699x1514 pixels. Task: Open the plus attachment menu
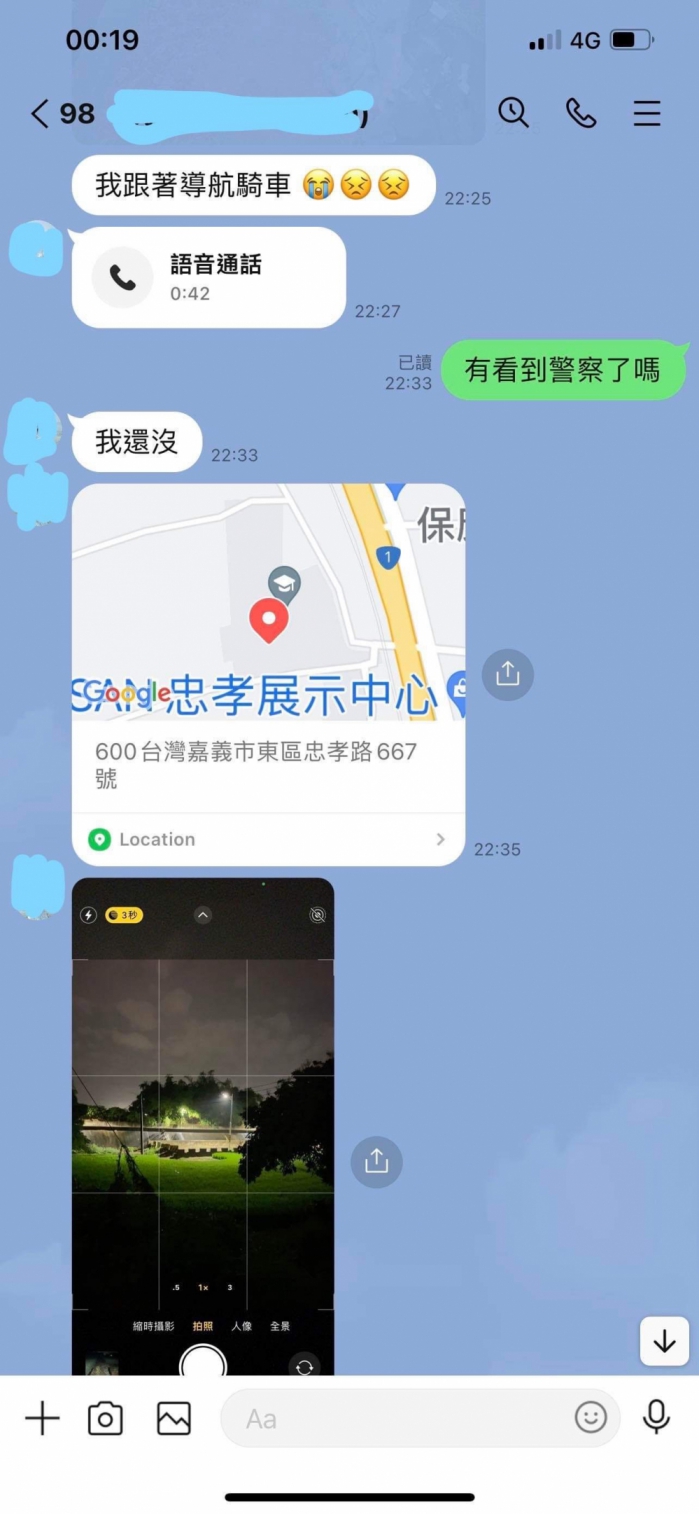point(42,1418)
